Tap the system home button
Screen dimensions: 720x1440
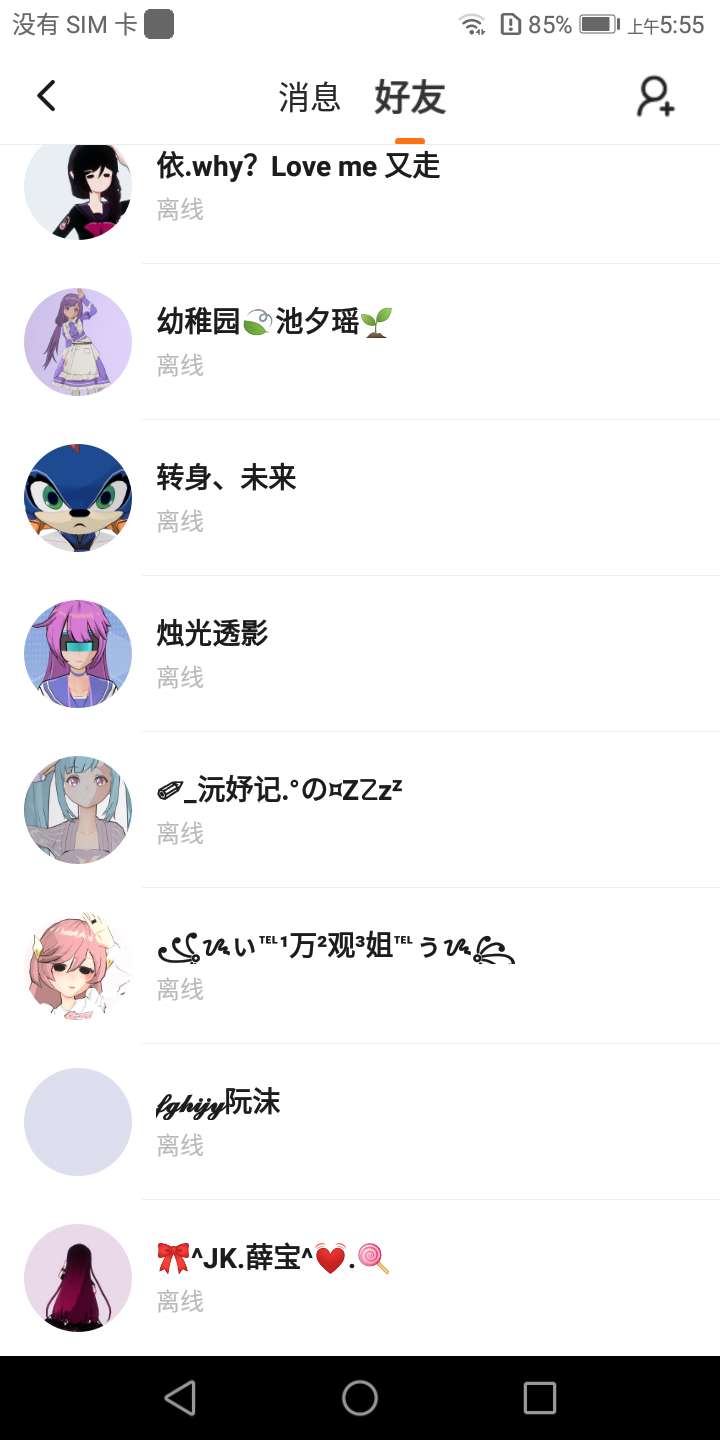tap(360, 1398)
